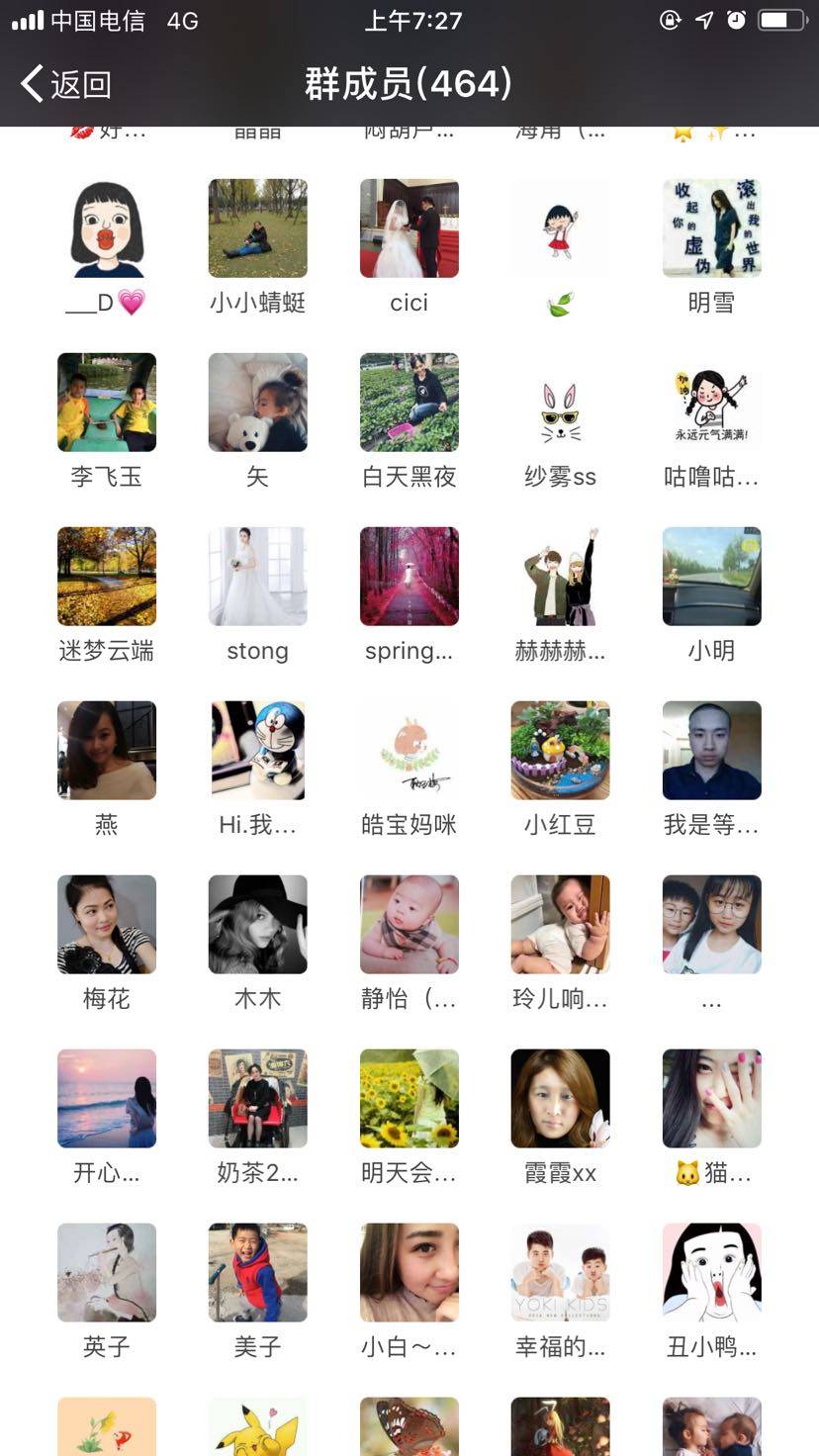Tap member 英子's avatar
This screenshot has height=1456, width=819.
coord(107,1273)
